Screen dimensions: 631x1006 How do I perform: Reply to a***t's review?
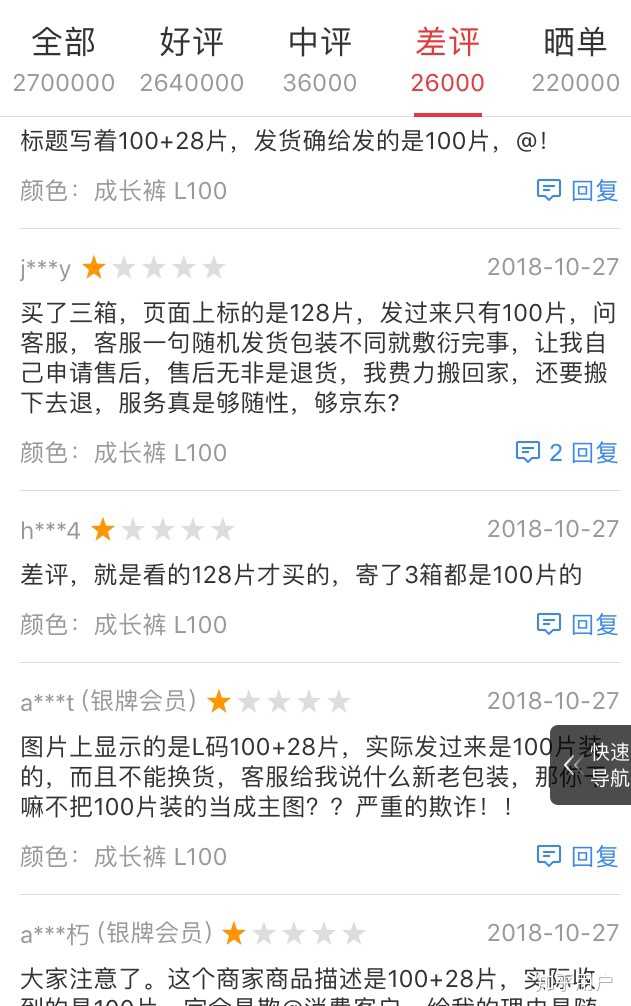coord(578,856)
